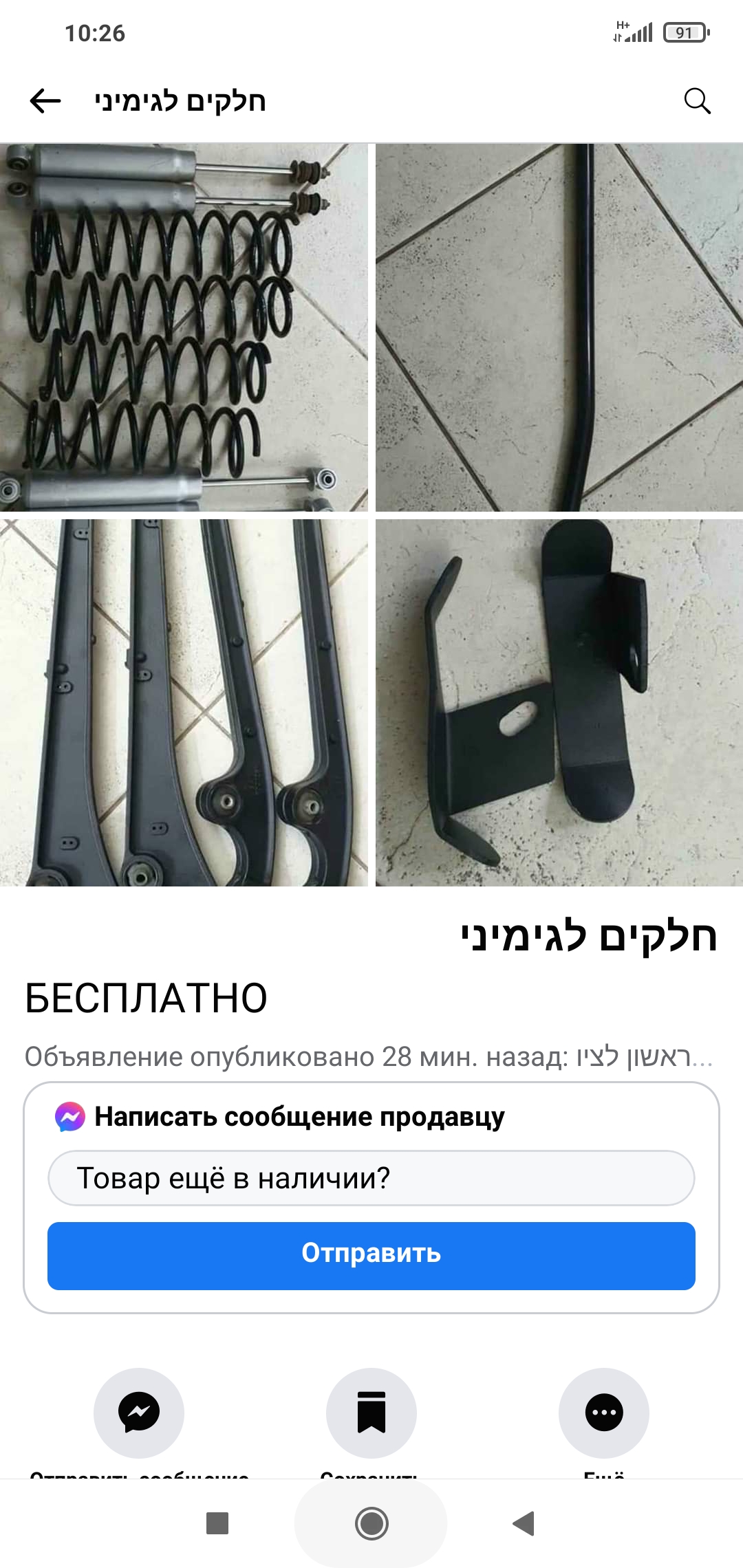
Task: Open more options via three-dot icon
Action: tap(603, 1413)
